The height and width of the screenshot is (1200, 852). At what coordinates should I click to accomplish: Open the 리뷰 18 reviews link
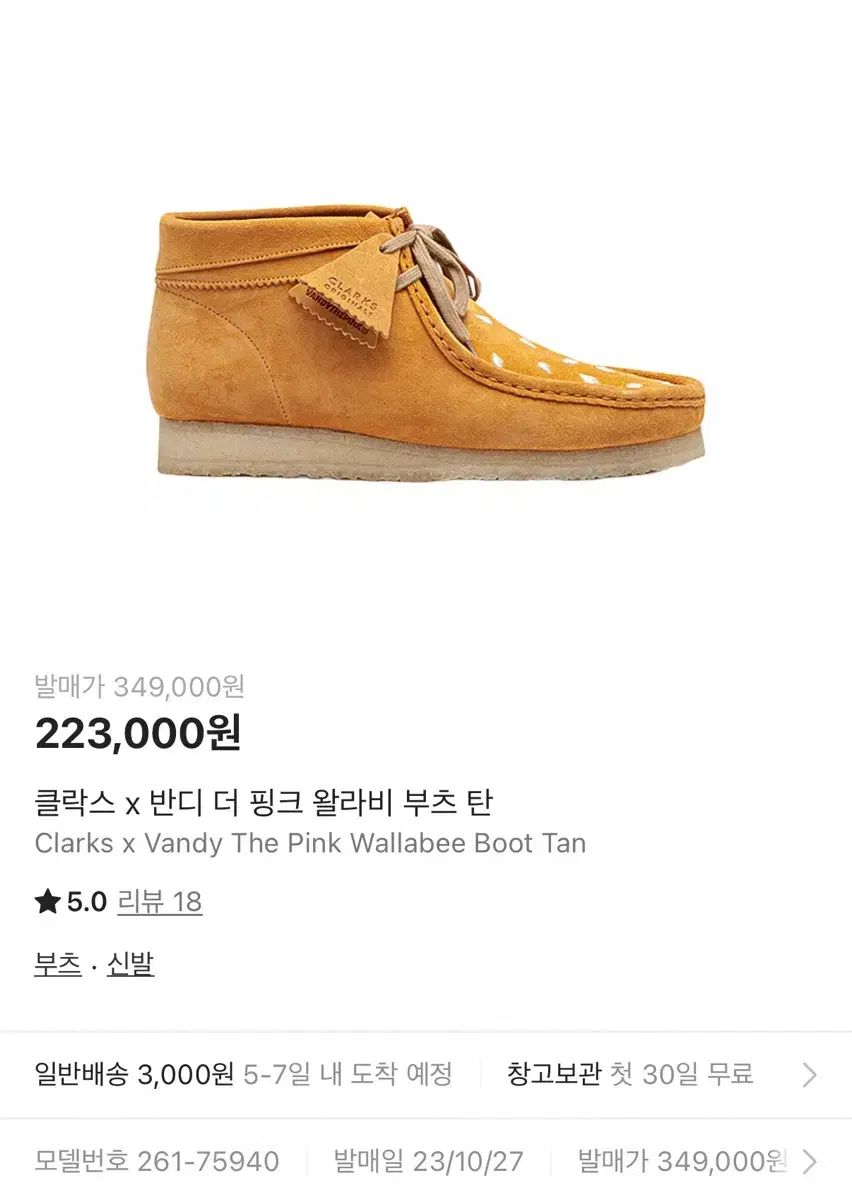pos(159,902)
